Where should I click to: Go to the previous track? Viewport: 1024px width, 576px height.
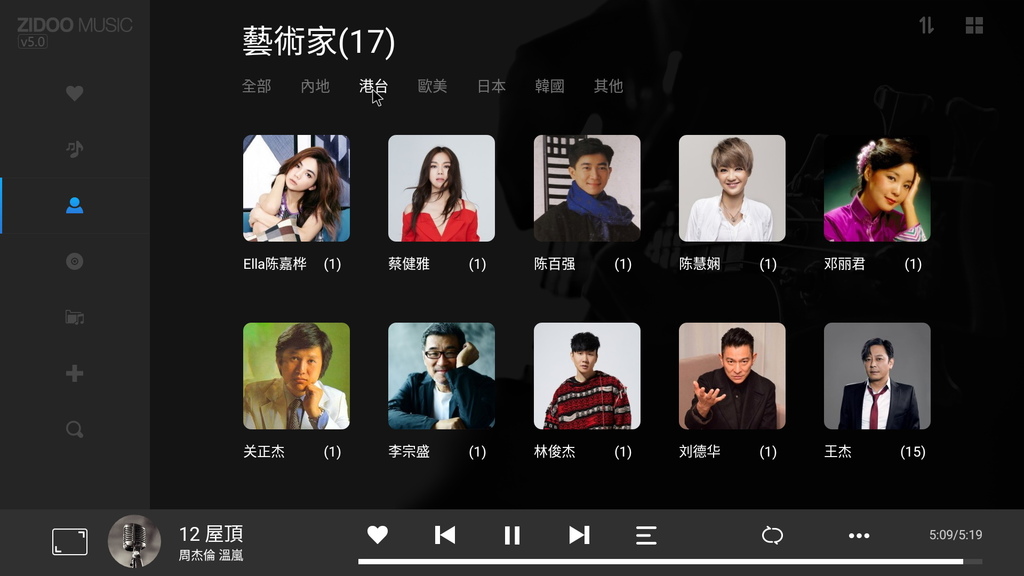point(445,535)
